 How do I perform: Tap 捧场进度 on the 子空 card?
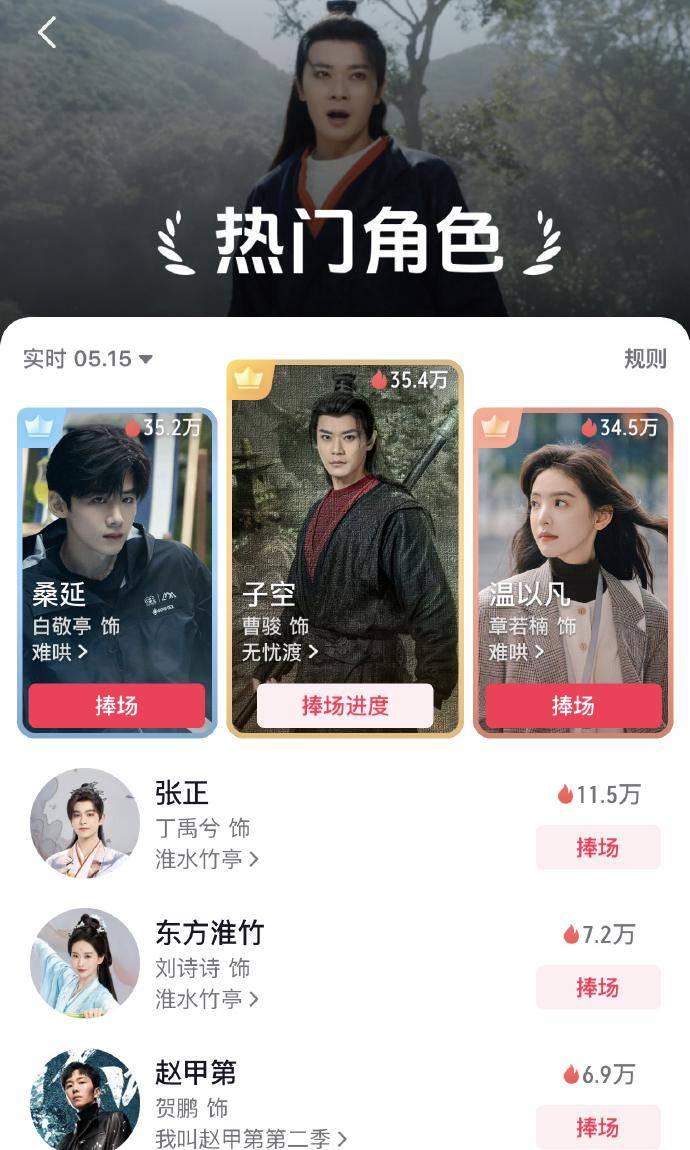[345, 706]
